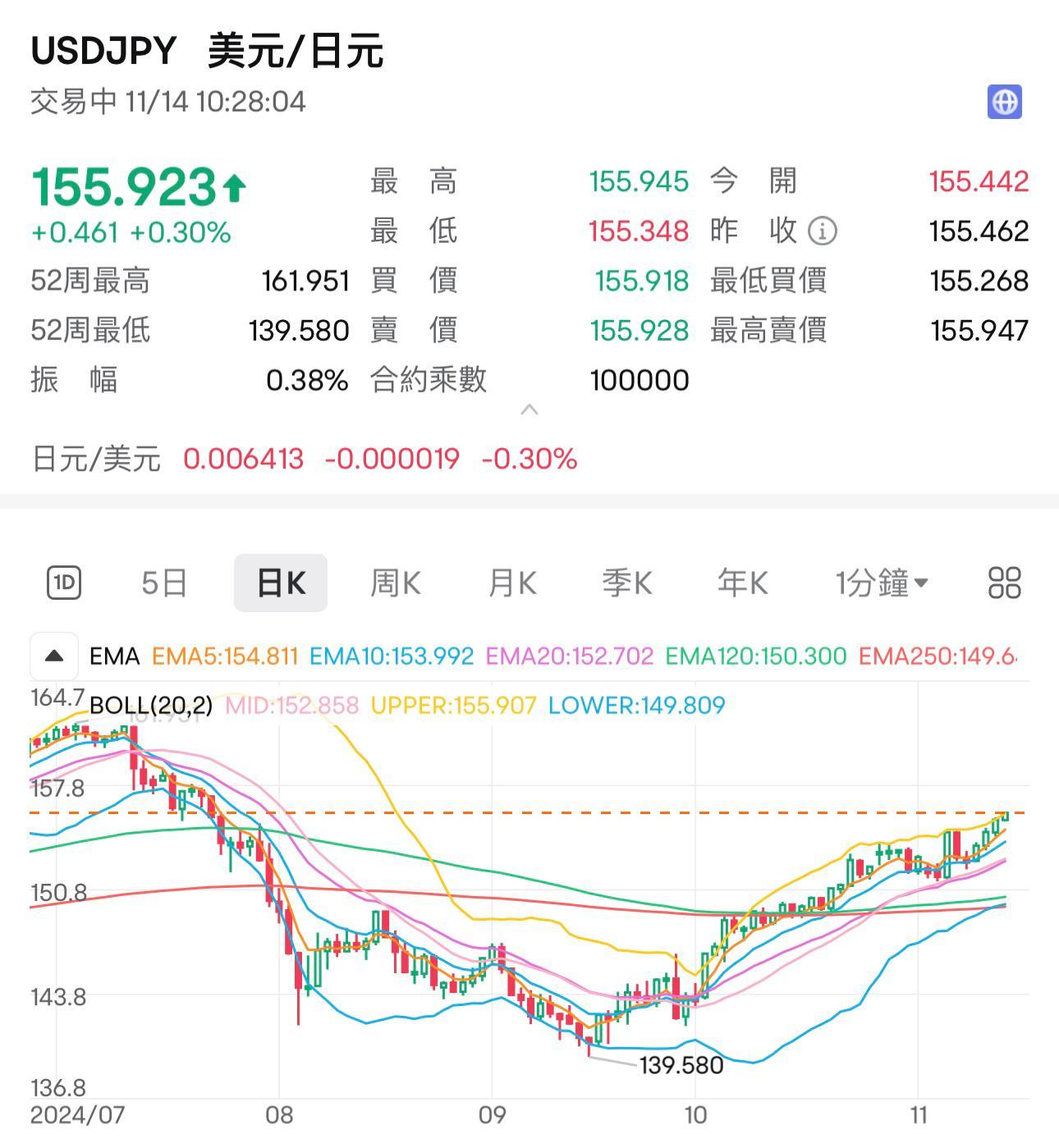The height and width of the screenshot is (1148, 1059).
Task: Click the 1D chart period icon
Action: click(x=64, y=583)
